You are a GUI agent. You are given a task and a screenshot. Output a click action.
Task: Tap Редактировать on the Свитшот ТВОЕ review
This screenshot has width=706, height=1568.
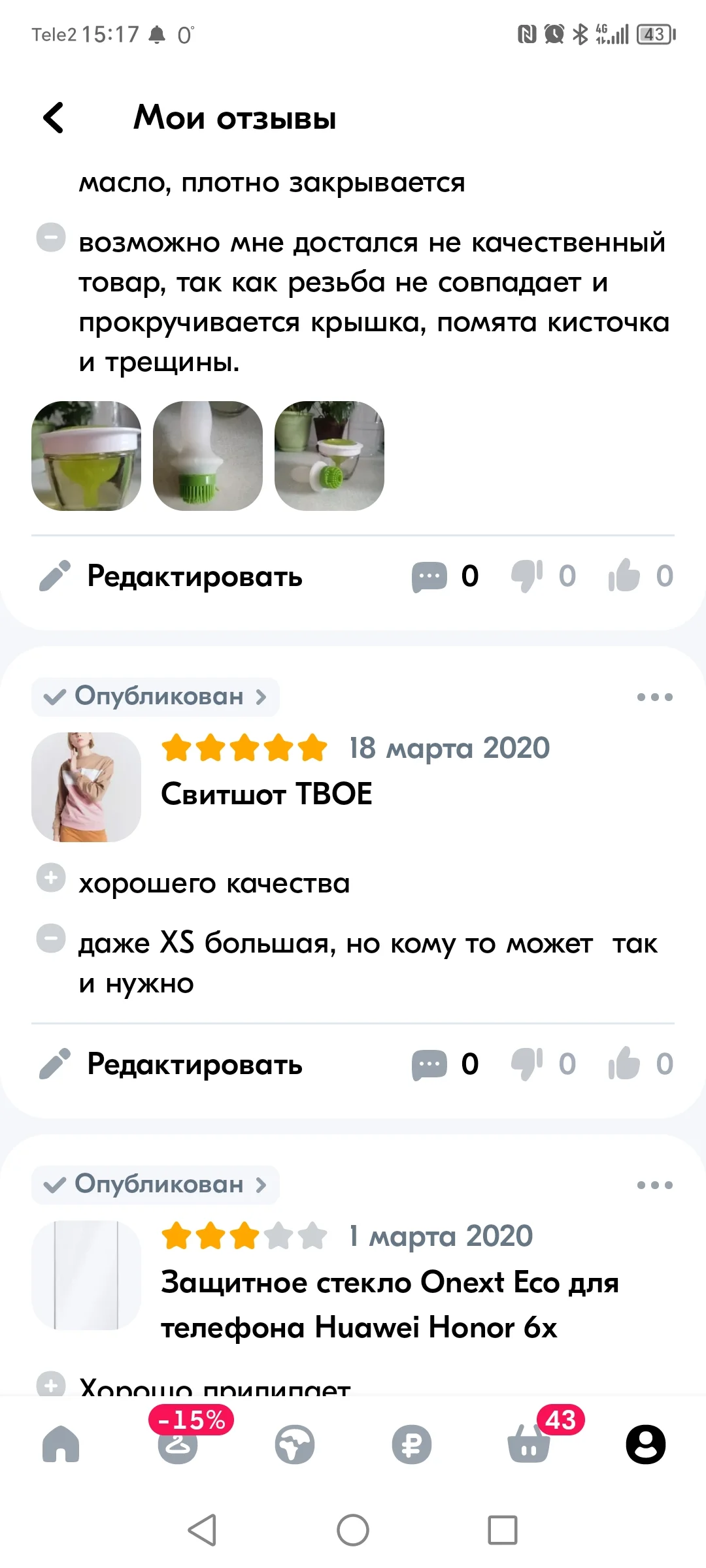point(195,1064)
